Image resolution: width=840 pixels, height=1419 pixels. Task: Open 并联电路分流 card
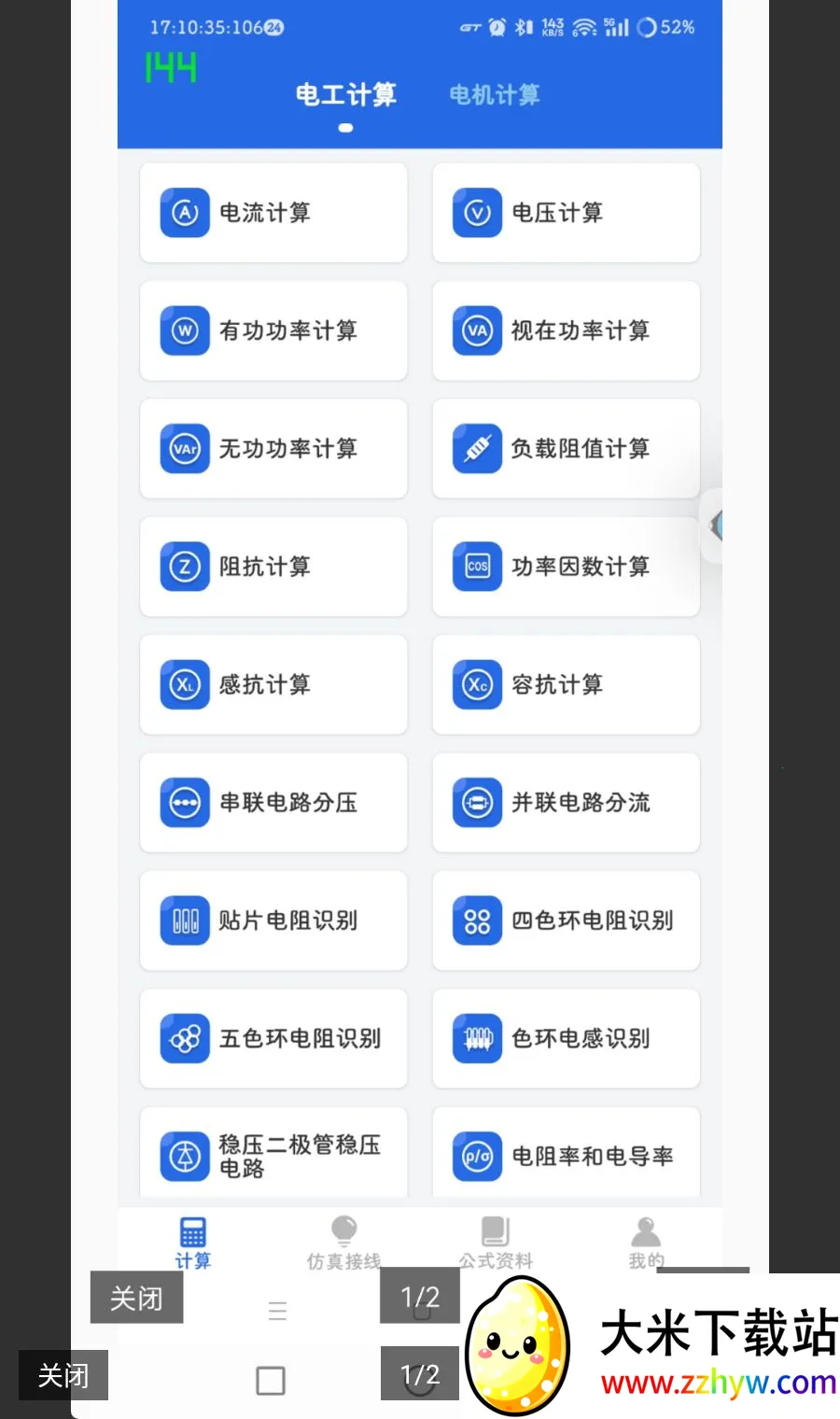click(x=566, y=803)
